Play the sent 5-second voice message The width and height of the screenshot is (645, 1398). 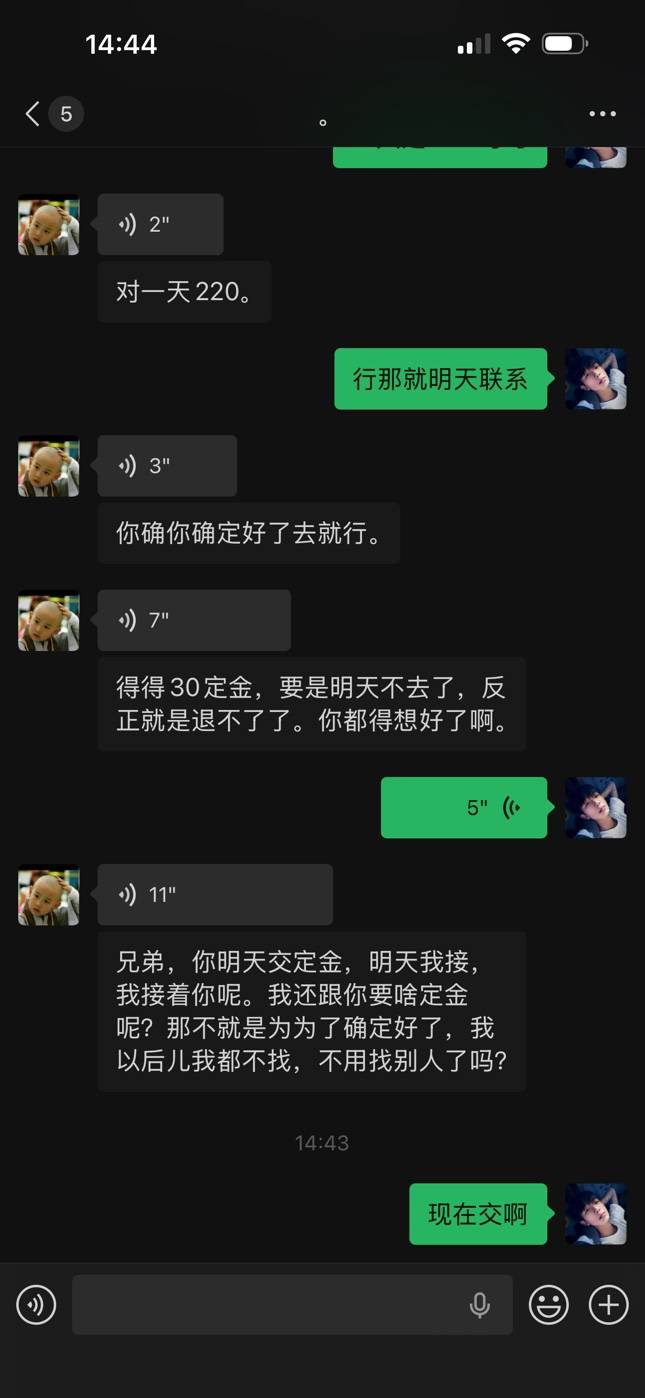[464, 807]
